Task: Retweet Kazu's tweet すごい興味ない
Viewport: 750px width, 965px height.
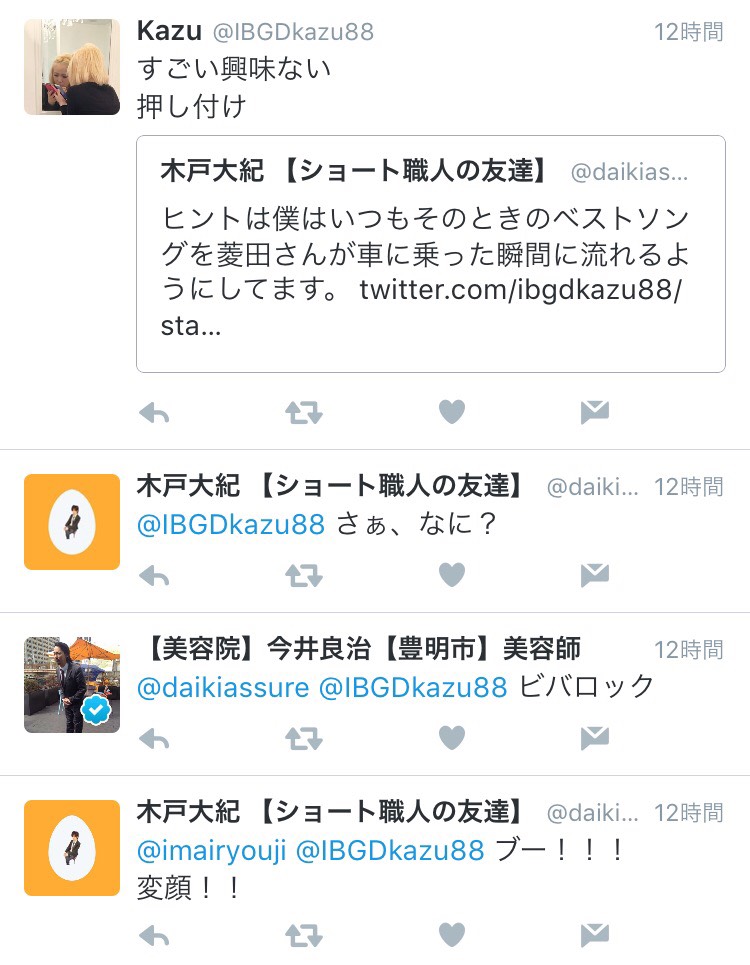Action: pyautogui.click(x=303, y=412)
